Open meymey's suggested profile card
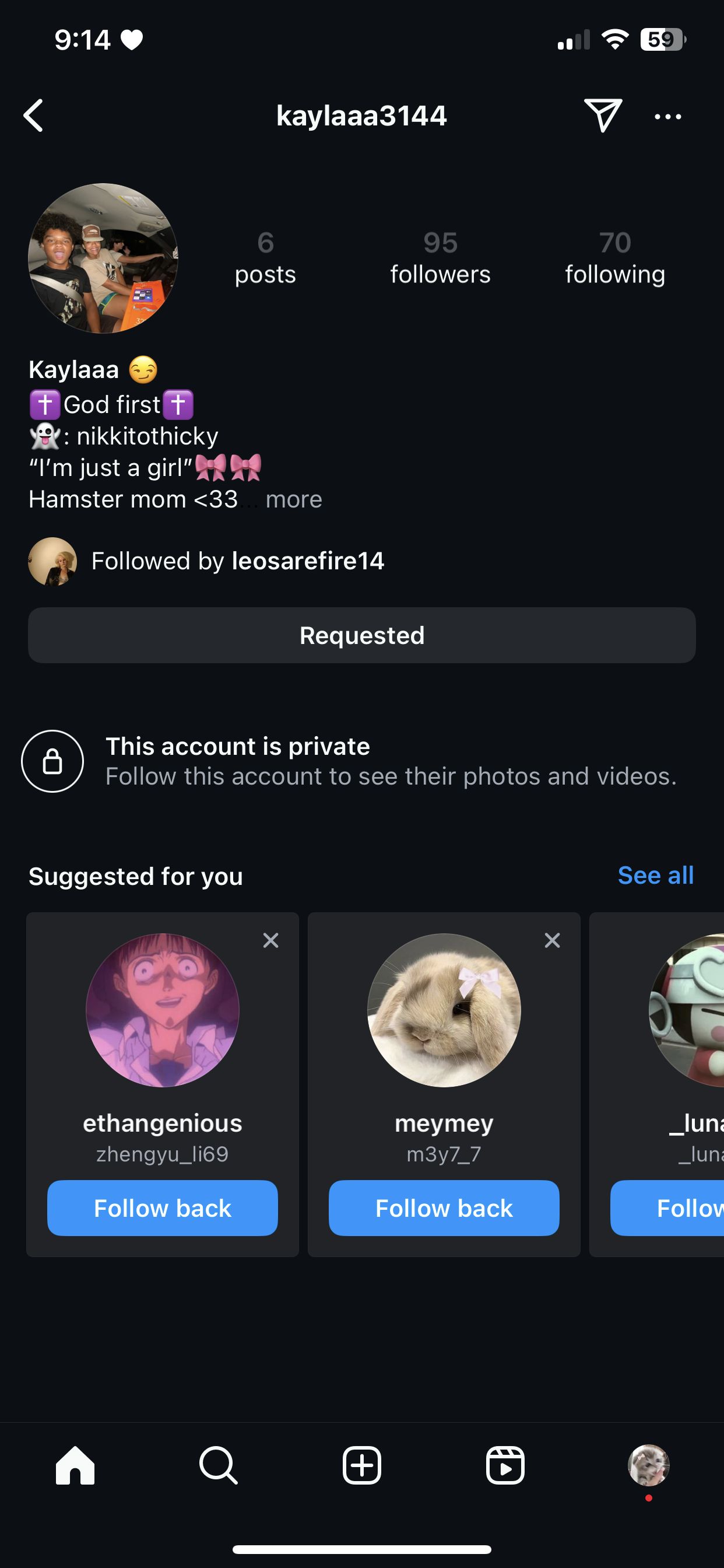724x1568 pixels. pos(444,1010)
